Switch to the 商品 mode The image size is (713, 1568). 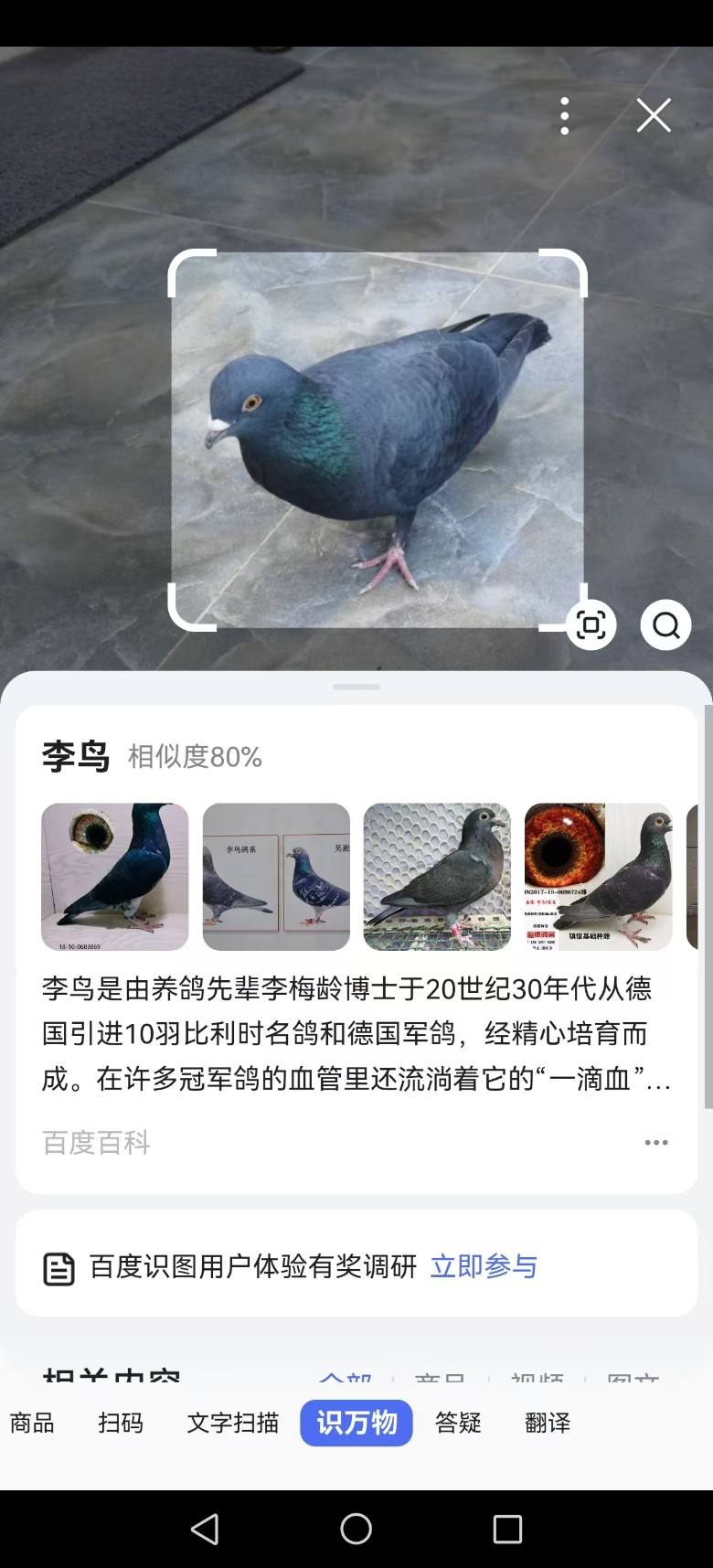(x=32, y=1423)
